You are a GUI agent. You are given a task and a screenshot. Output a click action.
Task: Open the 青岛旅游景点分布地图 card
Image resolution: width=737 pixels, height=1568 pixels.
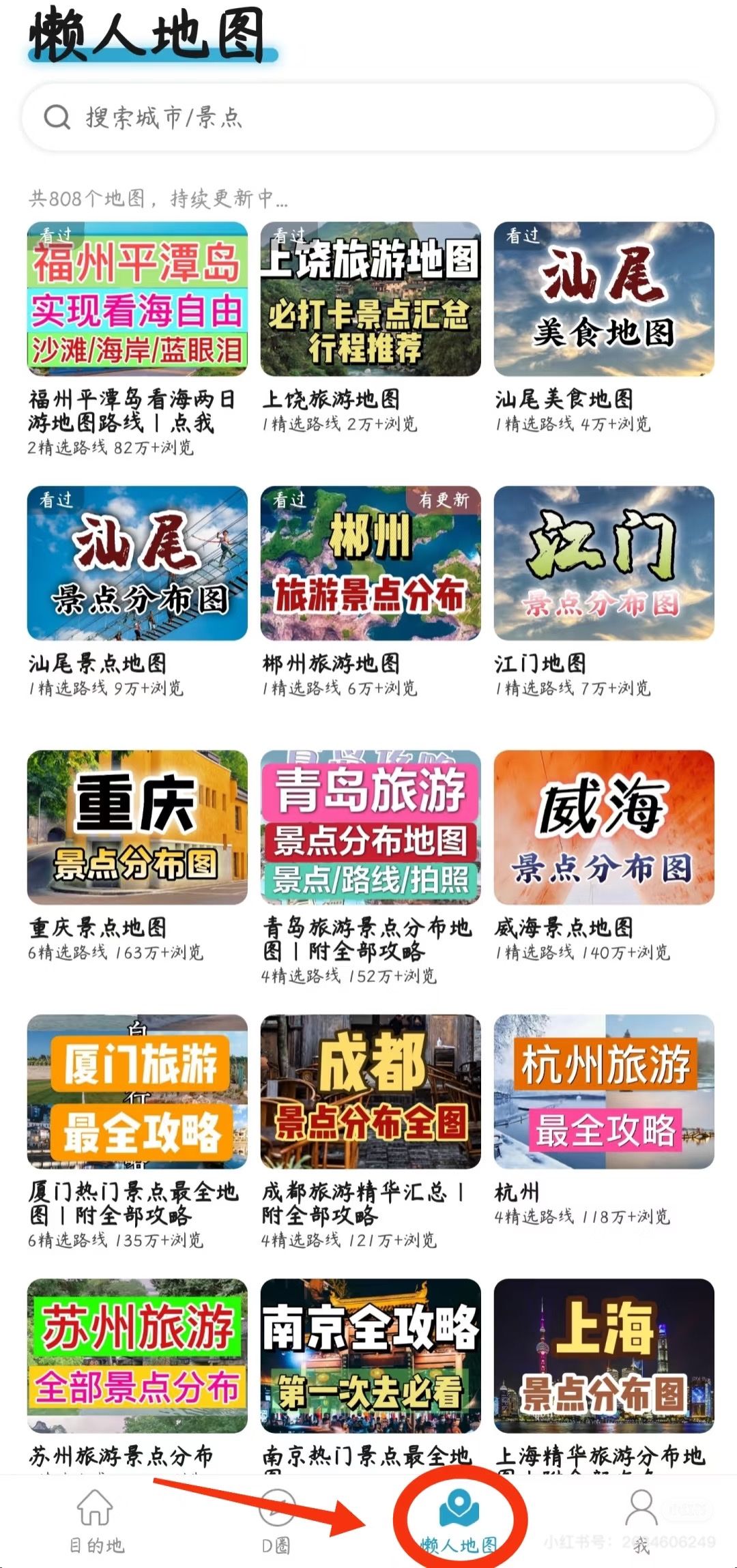tap(371, 827)
